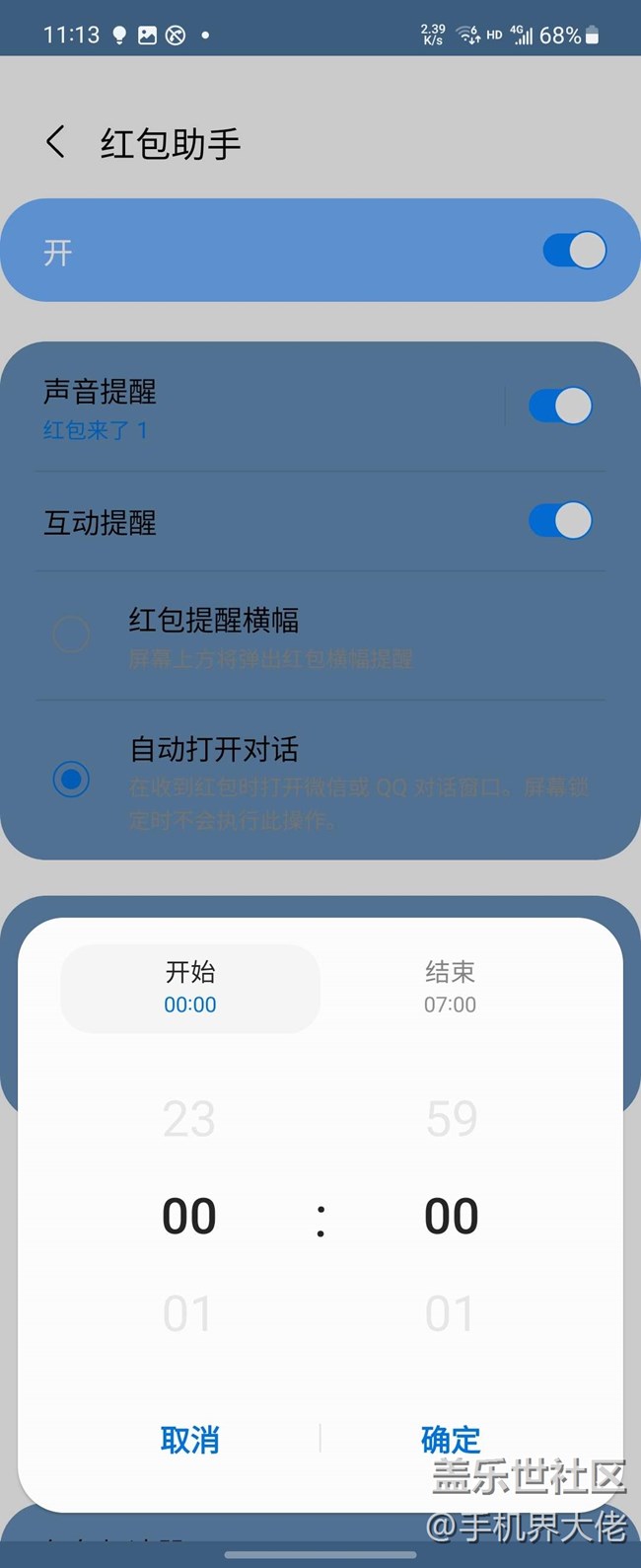The image size is (641, 1568).
Task: Confirm the time with 确定
Action: tap(451, 1440)
